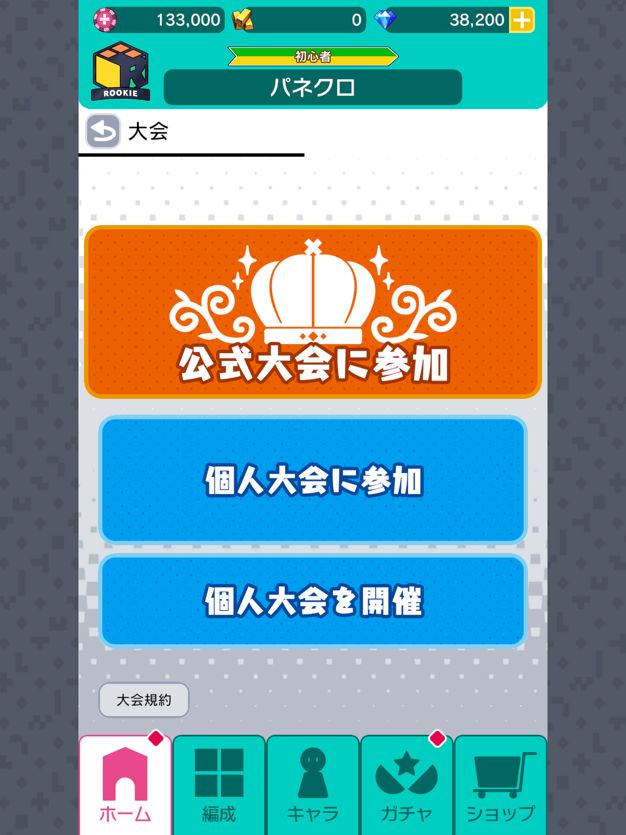The height and width of the screenshot is (835, 626).
Task: Host a private tournament via 個人大会を開催
Action: pyautogui.click(x=313, y=600)
